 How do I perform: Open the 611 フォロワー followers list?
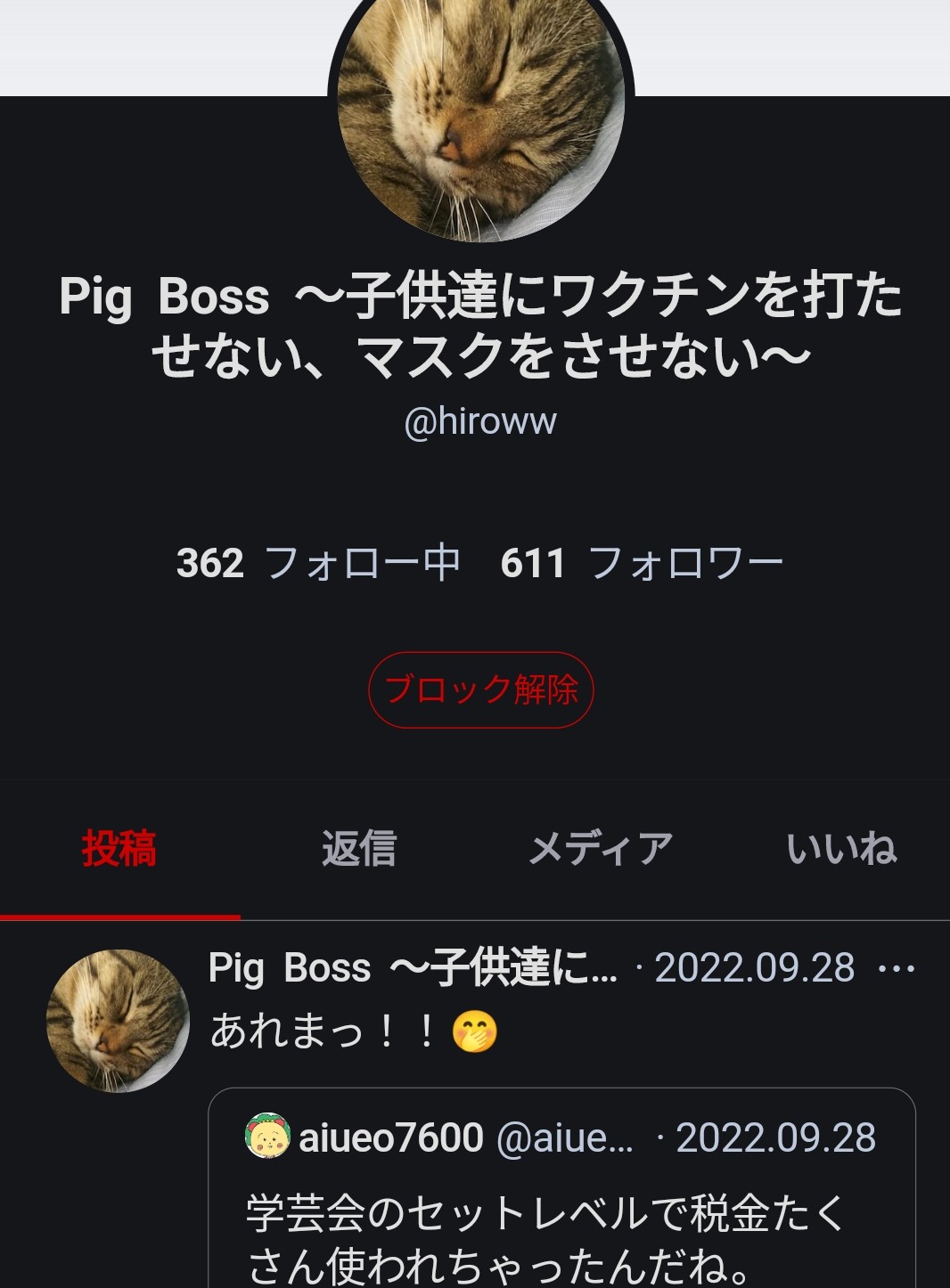pos(641,563)
